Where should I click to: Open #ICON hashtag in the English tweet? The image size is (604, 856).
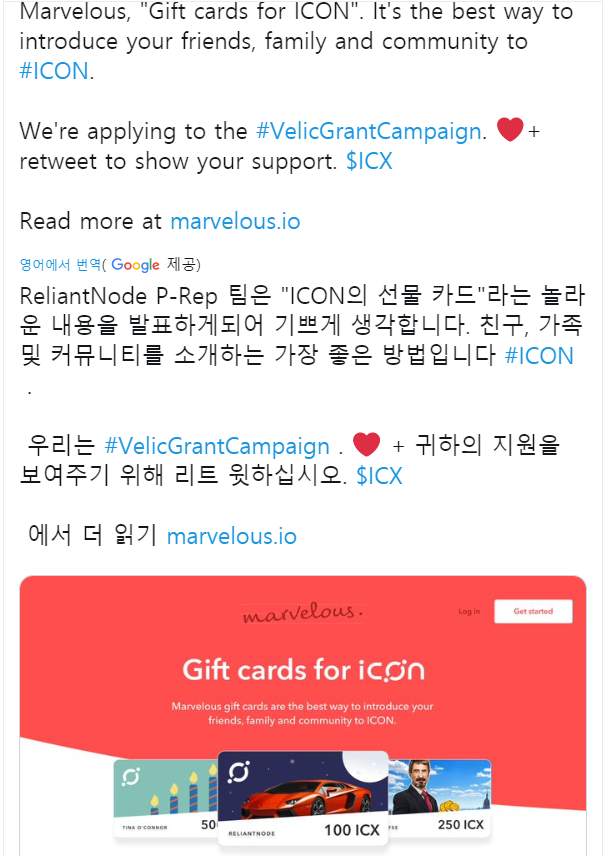pyautogui.click(x=55, y=72)
